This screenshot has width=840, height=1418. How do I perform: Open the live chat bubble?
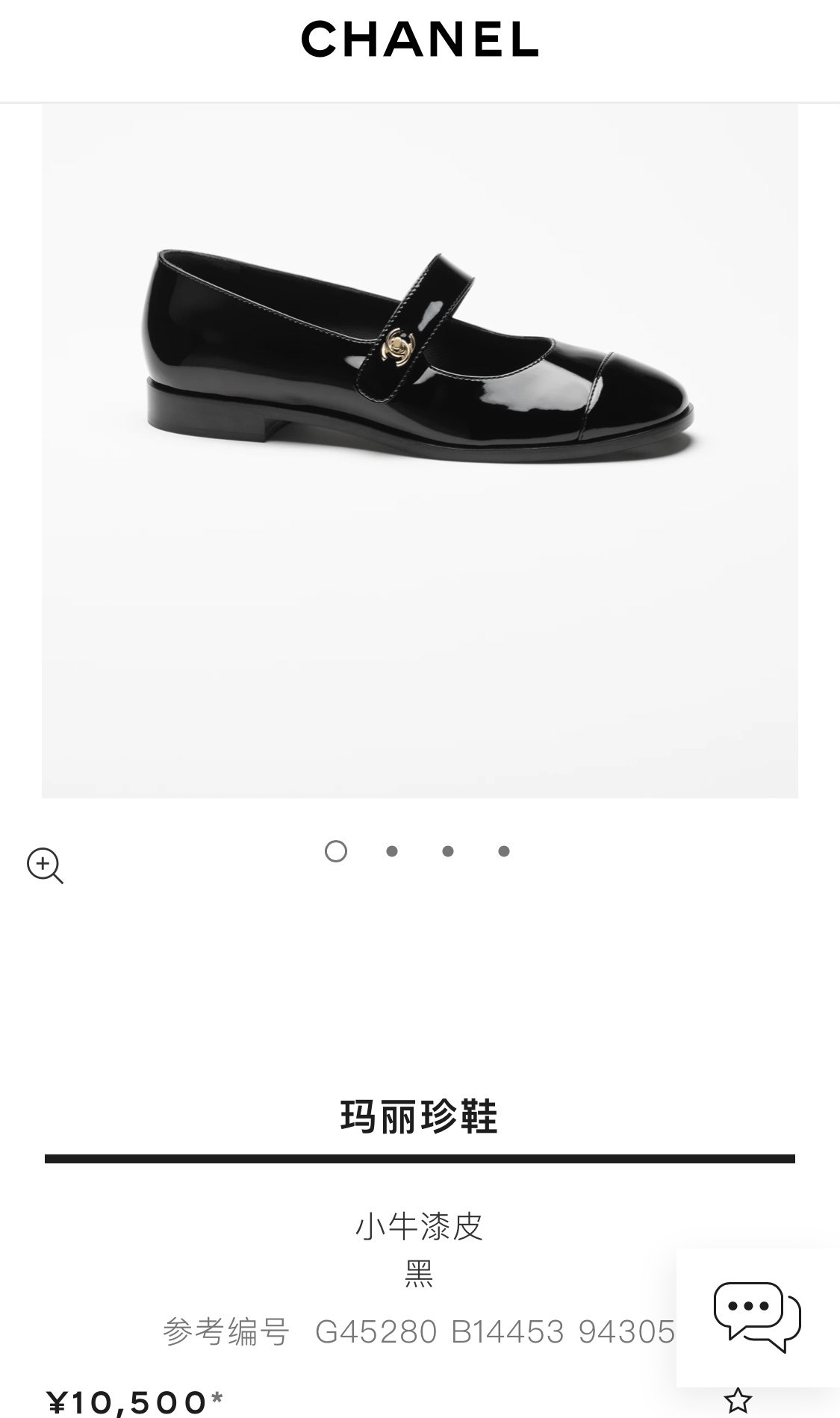756,1316
